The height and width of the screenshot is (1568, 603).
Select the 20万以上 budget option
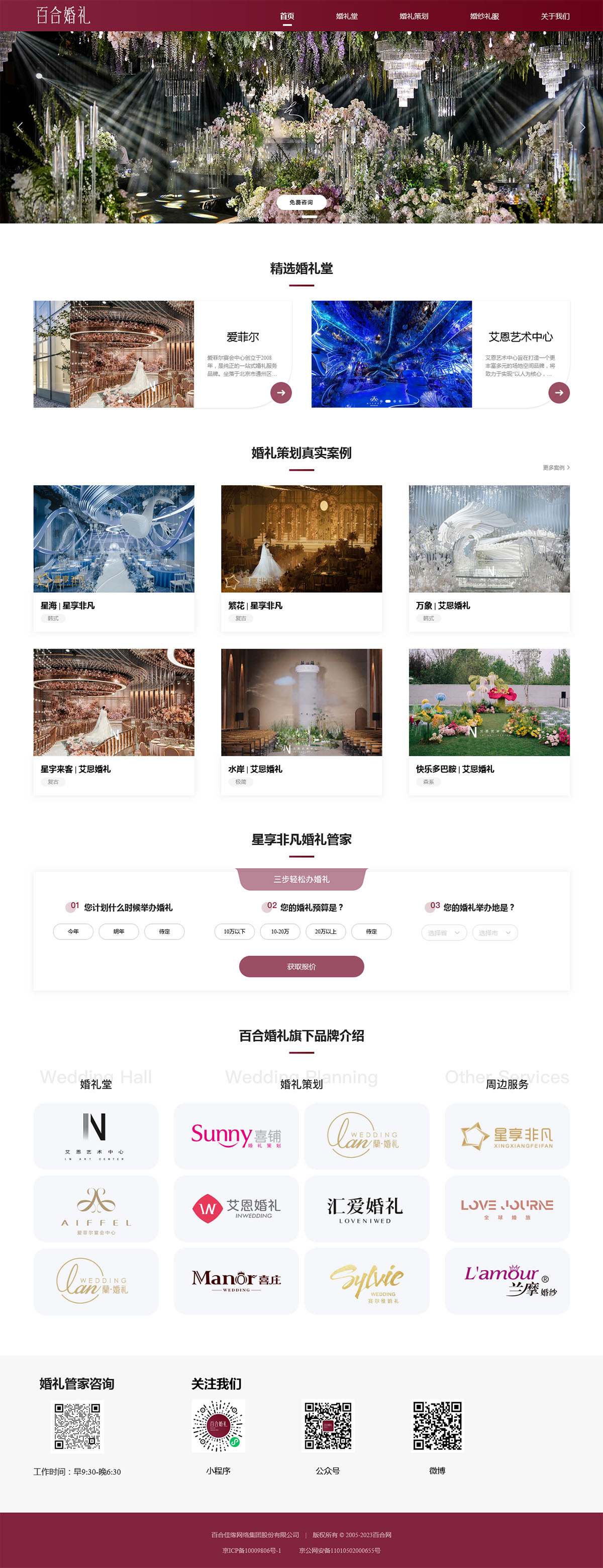click(x=326, y=931)
